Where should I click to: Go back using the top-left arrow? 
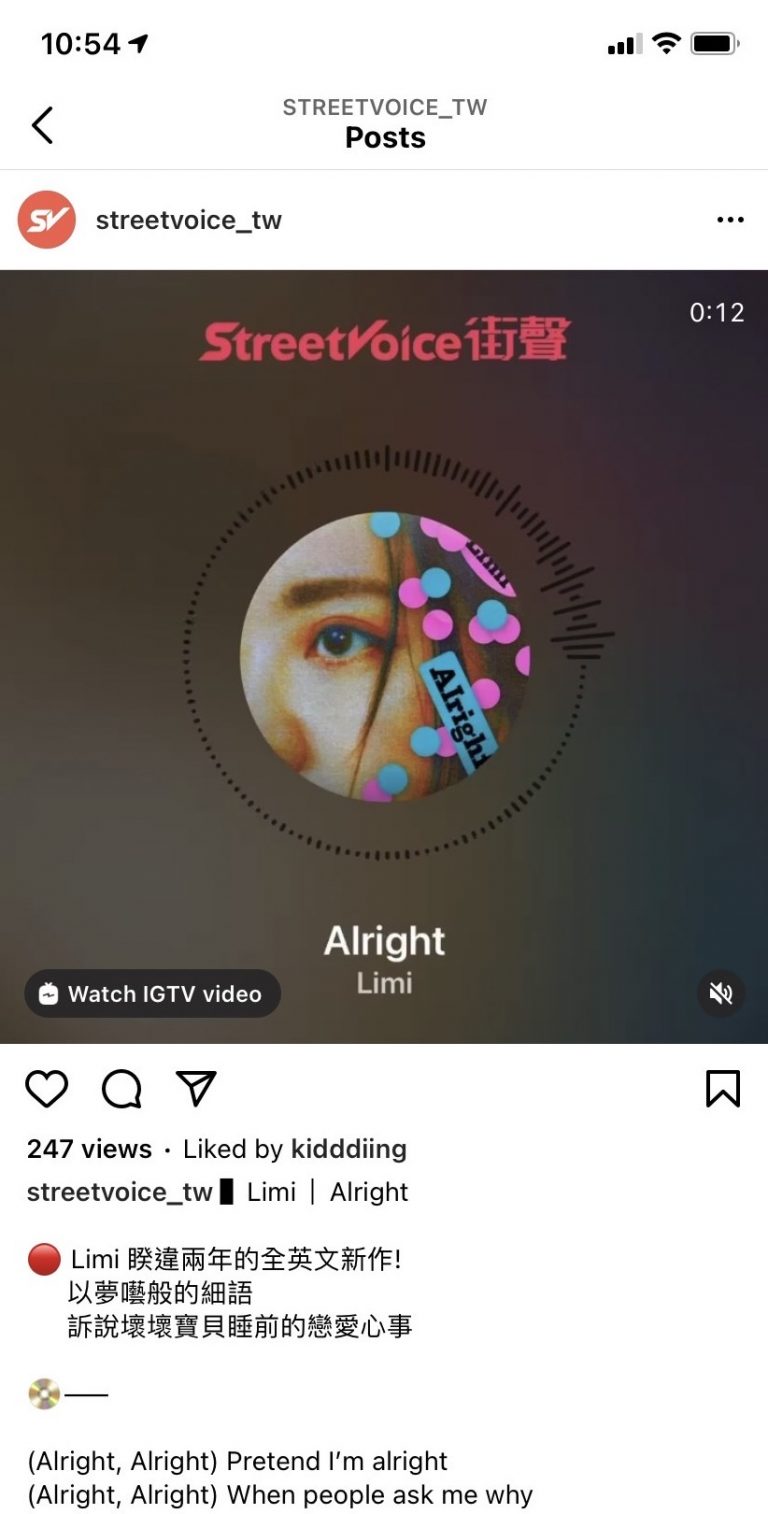coord(42,125)
